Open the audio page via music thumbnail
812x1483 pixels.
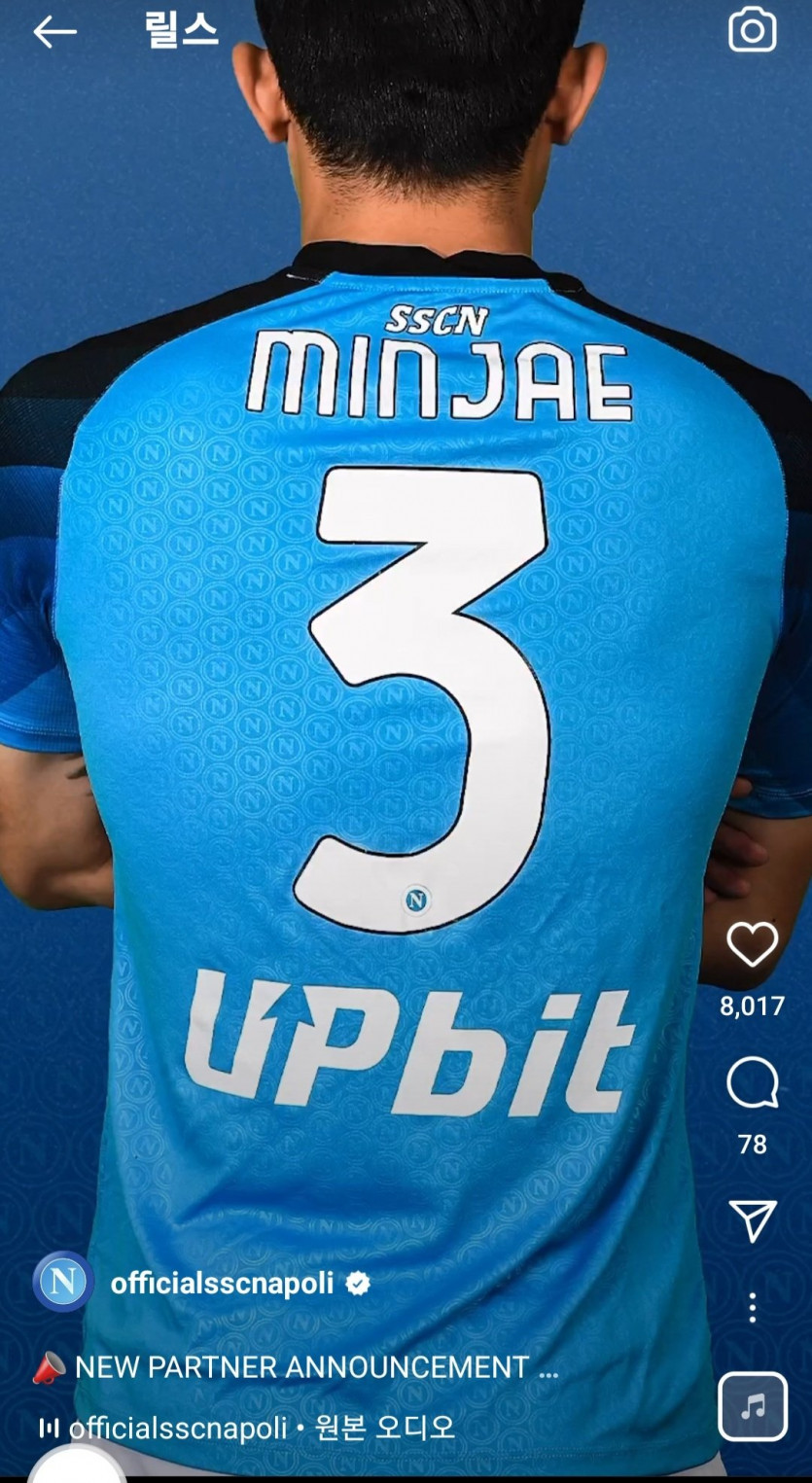tap(753, 1406)
